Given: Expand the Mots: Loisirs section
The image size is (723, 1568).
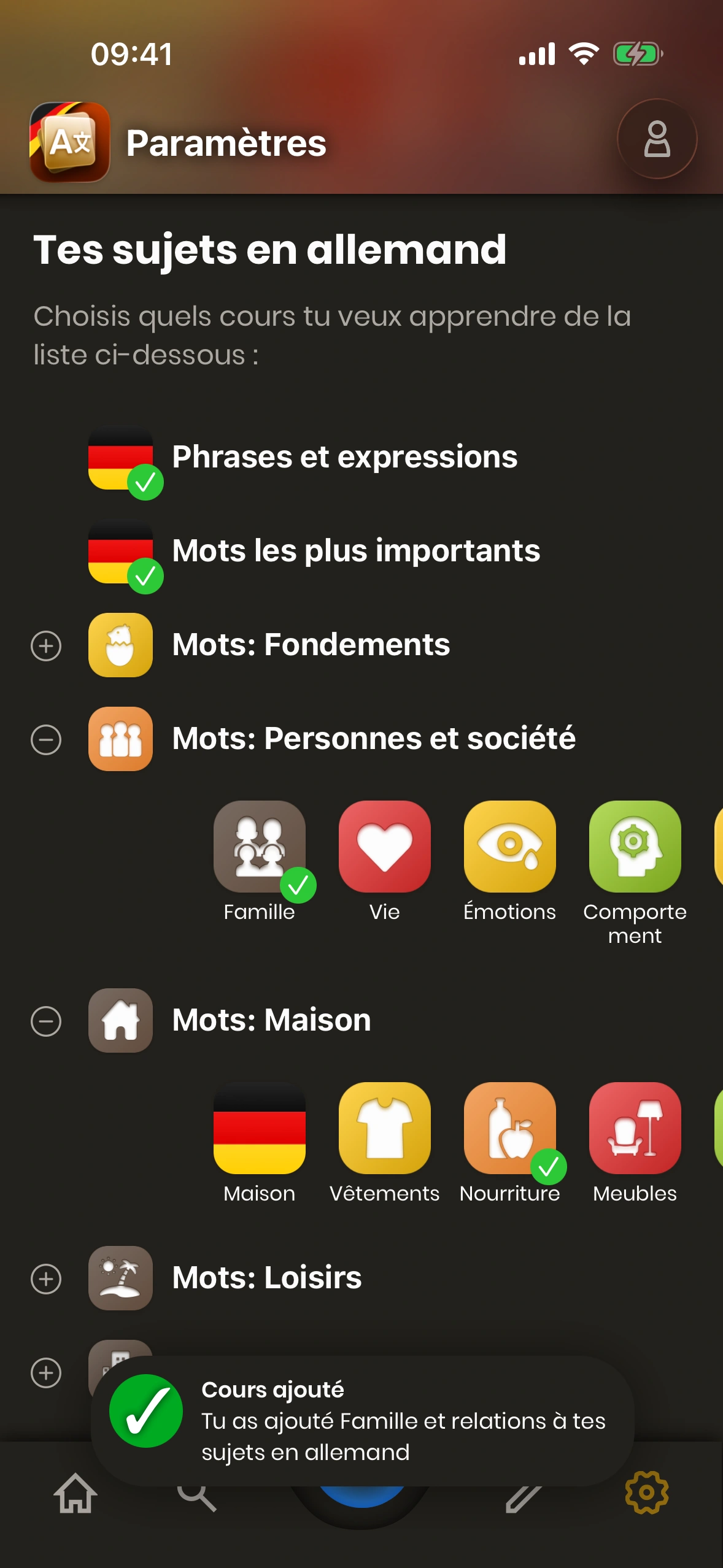Looking at the screenshot, I should point(46,1279).
